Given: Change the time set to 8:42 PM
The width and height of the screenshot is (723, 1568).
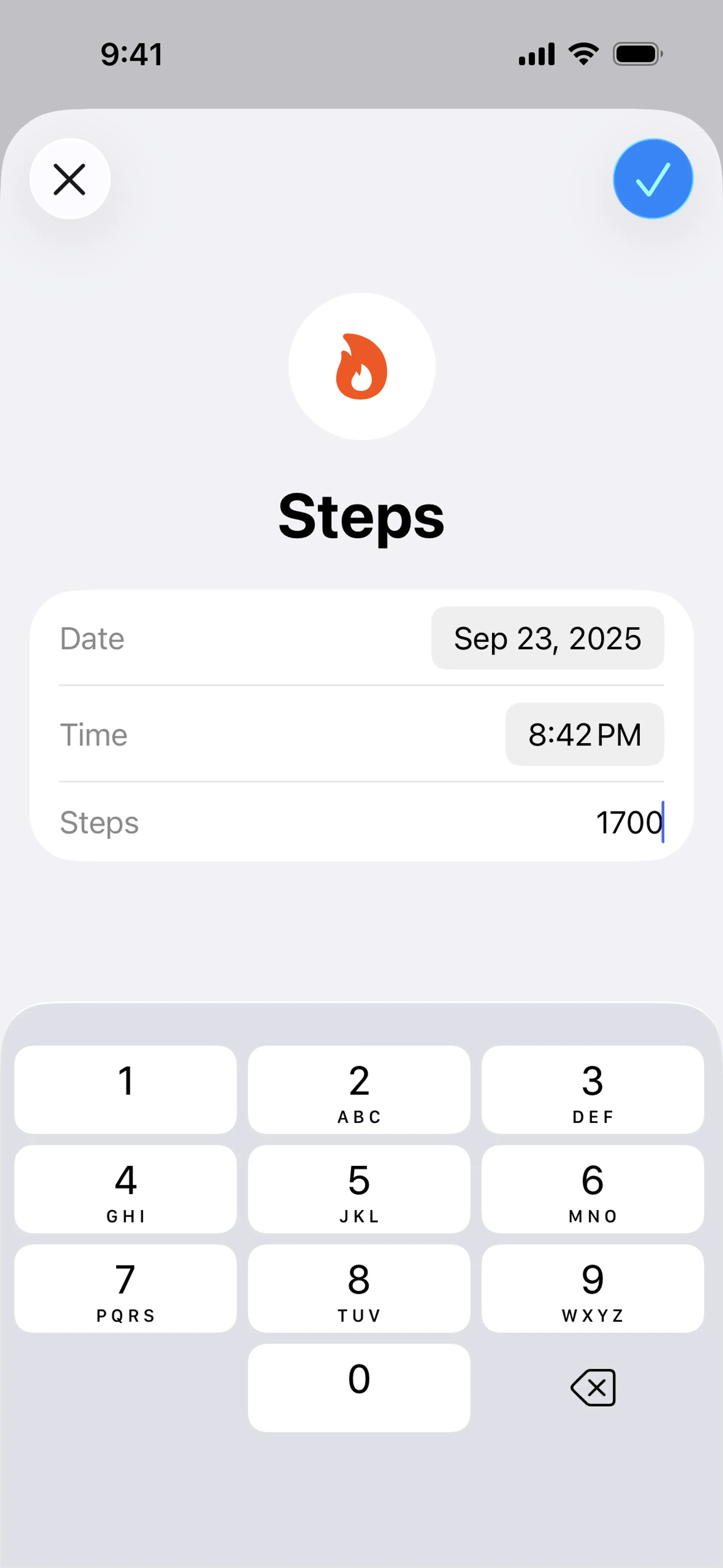Looking at the screenshot, I should (x=584, y=734).
